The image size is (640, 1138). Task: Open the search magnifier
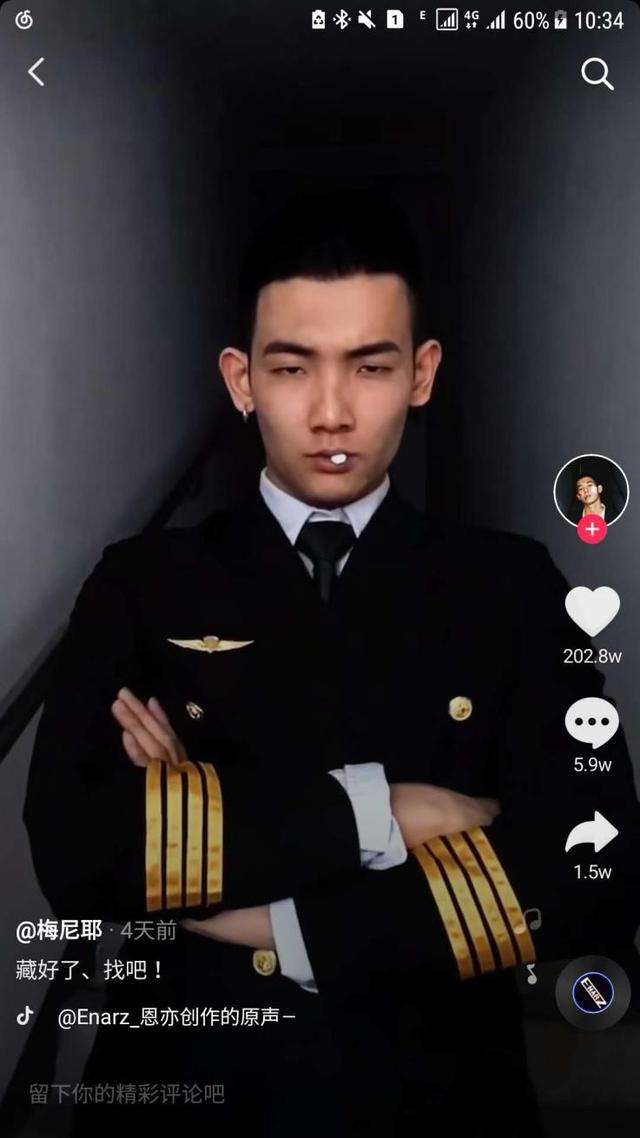point(597,73)
